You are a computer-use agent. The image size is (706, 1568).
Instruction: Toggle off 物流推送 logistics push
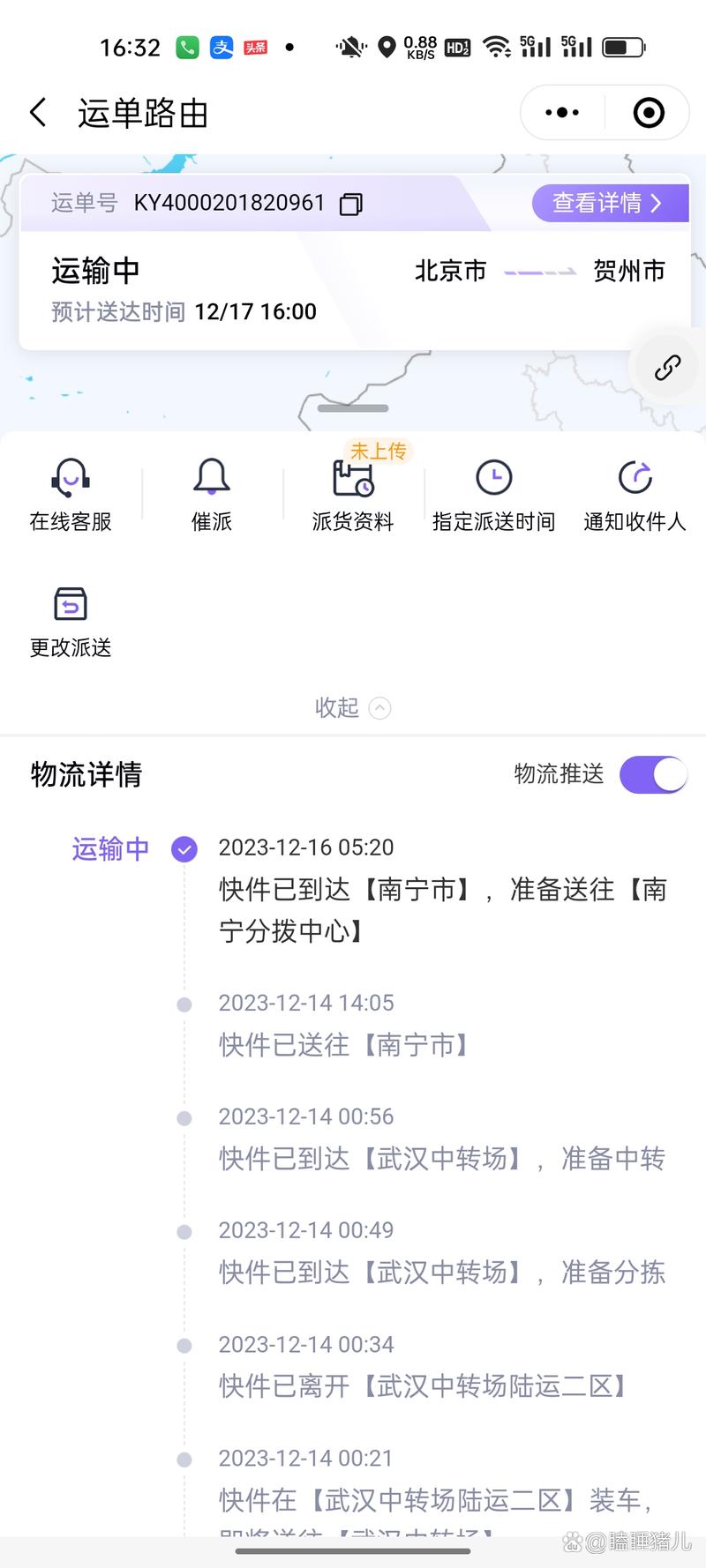(x=652, y=774)
